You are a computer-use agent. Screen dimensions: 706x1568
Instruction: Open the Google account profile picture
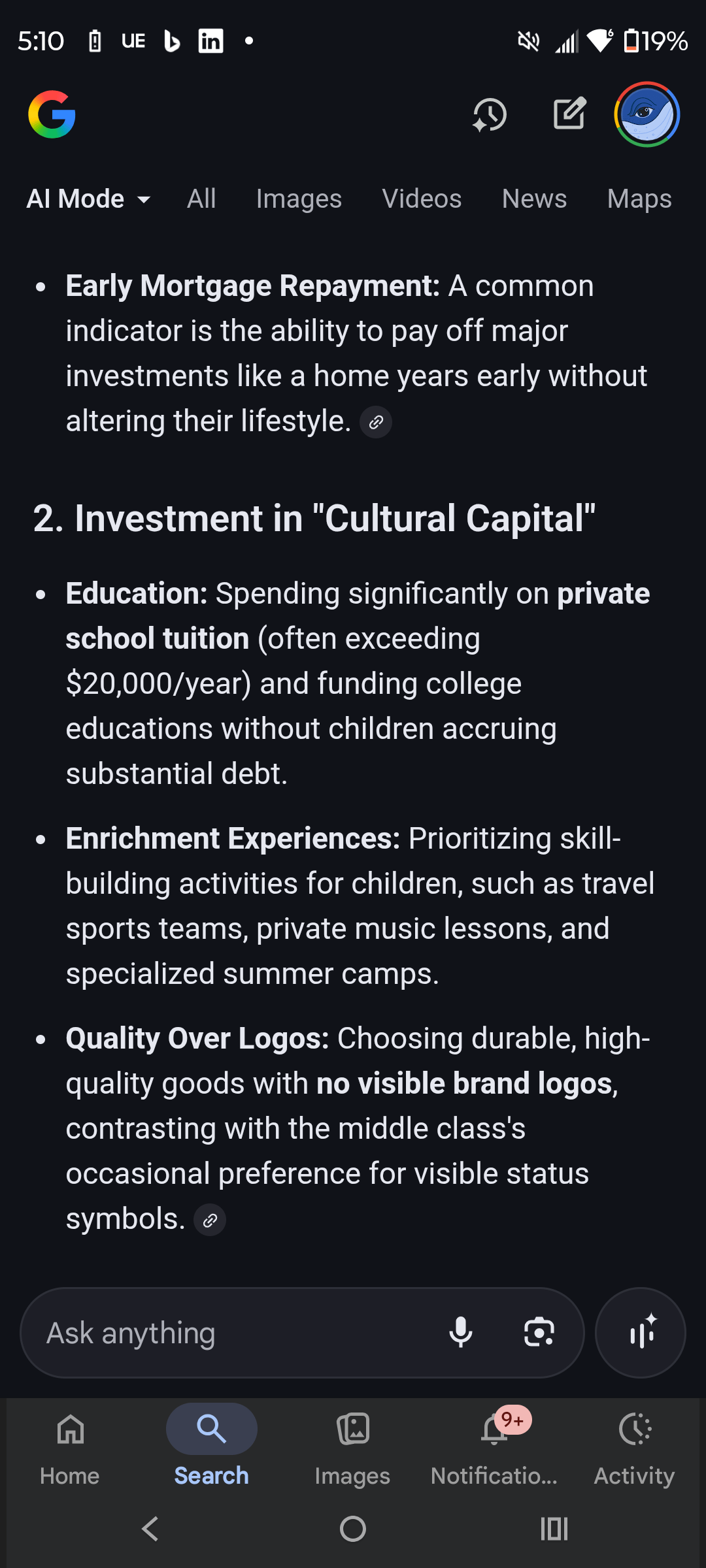(647, 114)
